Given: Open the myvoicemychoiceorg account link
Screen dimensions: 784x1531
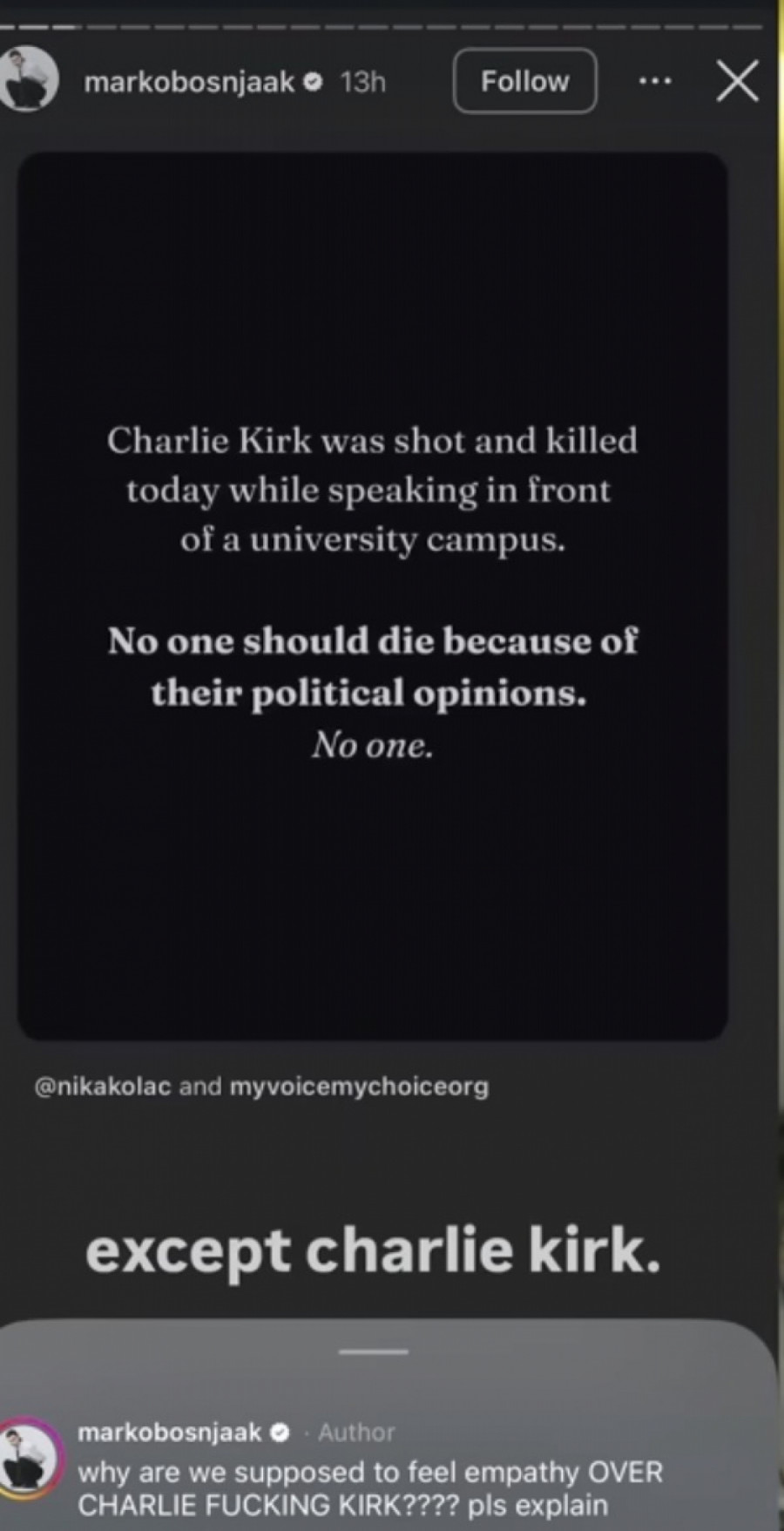Looking at the screenshot, I should tap(359, 1087).
